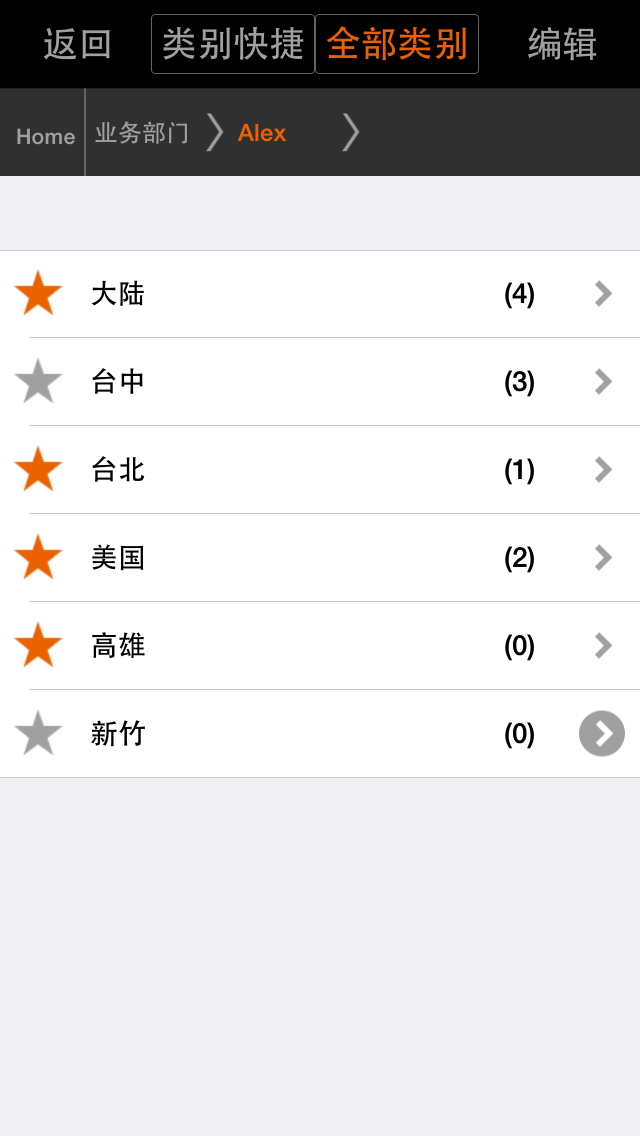The image size is (640, 1136).
Task: Navigate to 业务部门 in the breadcrumb
Action: tap(142, 133)
